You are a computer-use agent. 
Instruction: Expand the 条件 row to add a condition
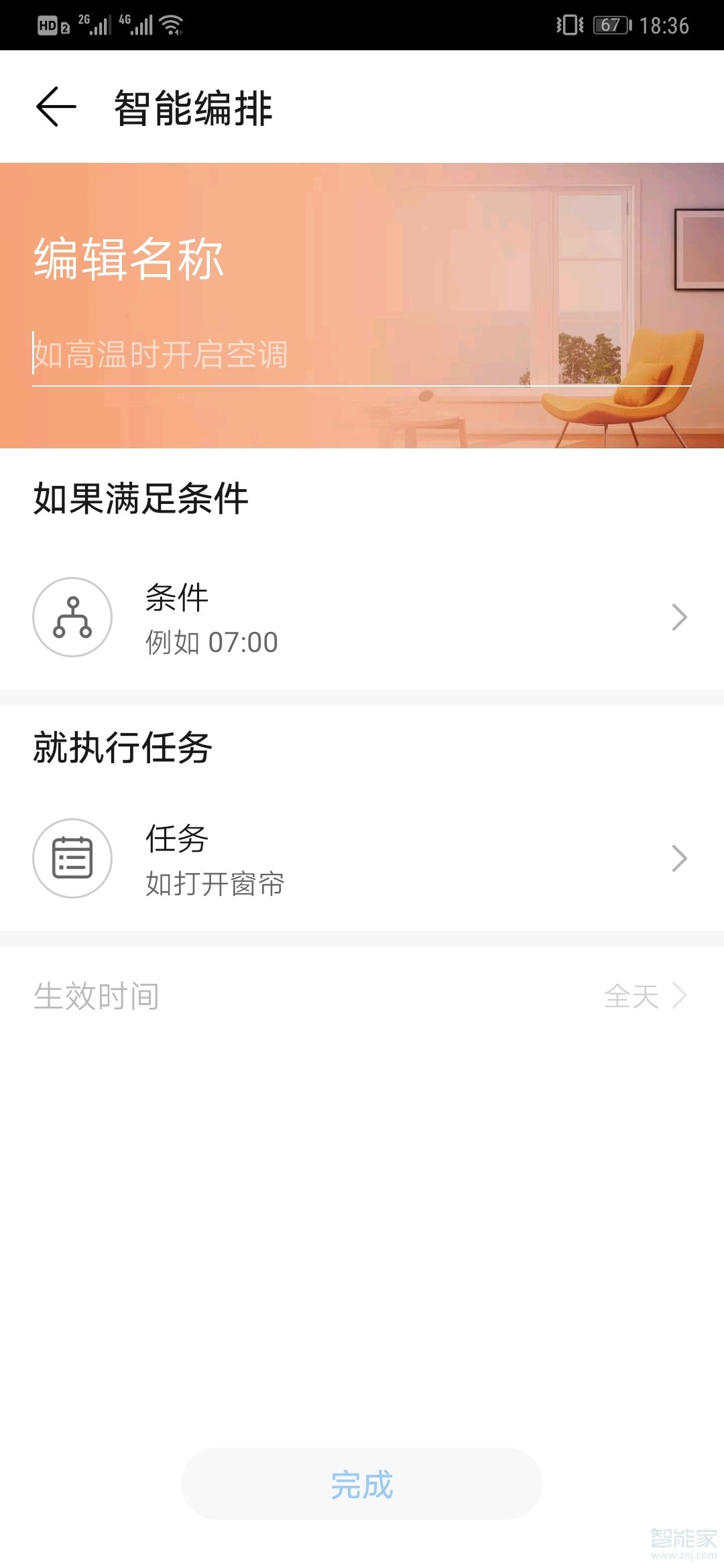tap(680, 616)
